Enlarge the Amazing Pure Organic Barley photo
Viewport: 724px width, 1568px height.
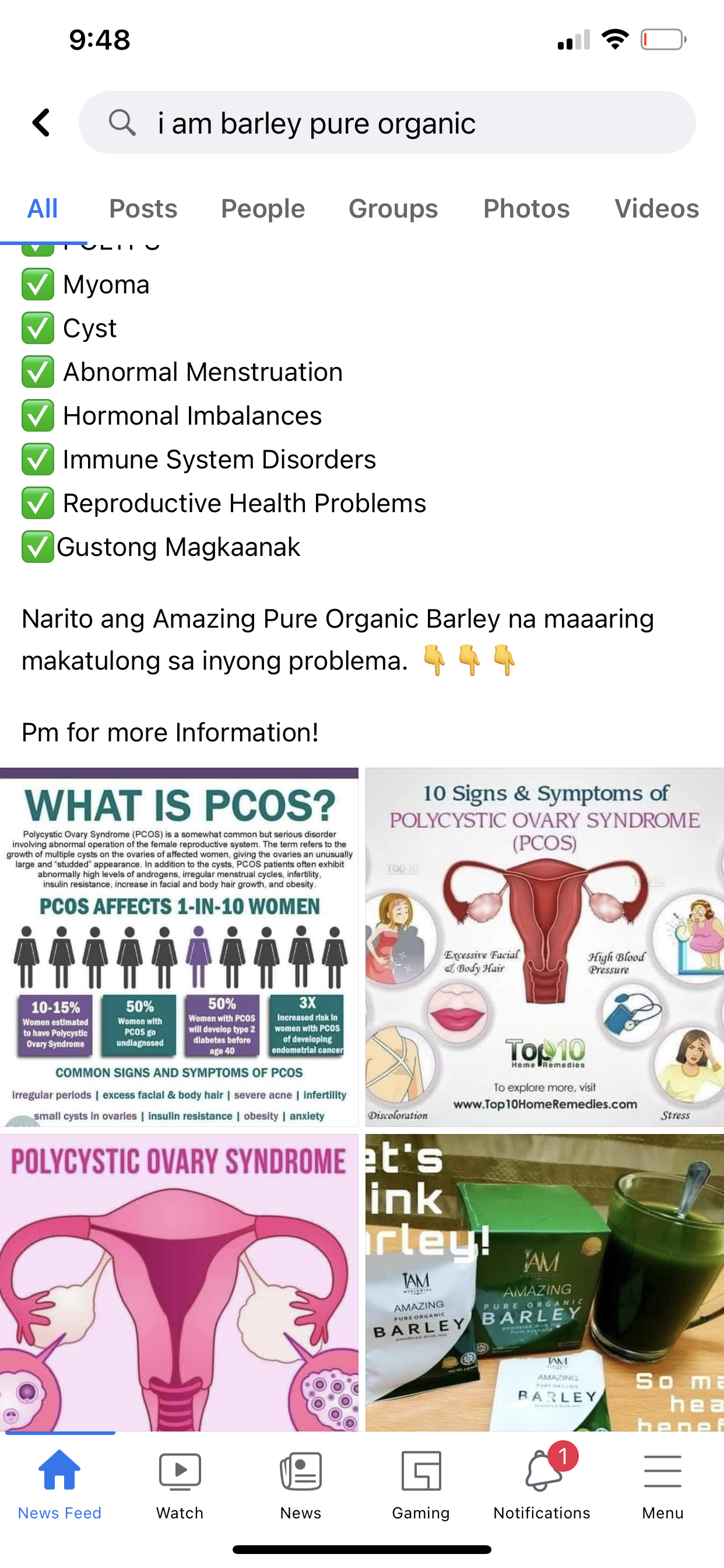544,1282
